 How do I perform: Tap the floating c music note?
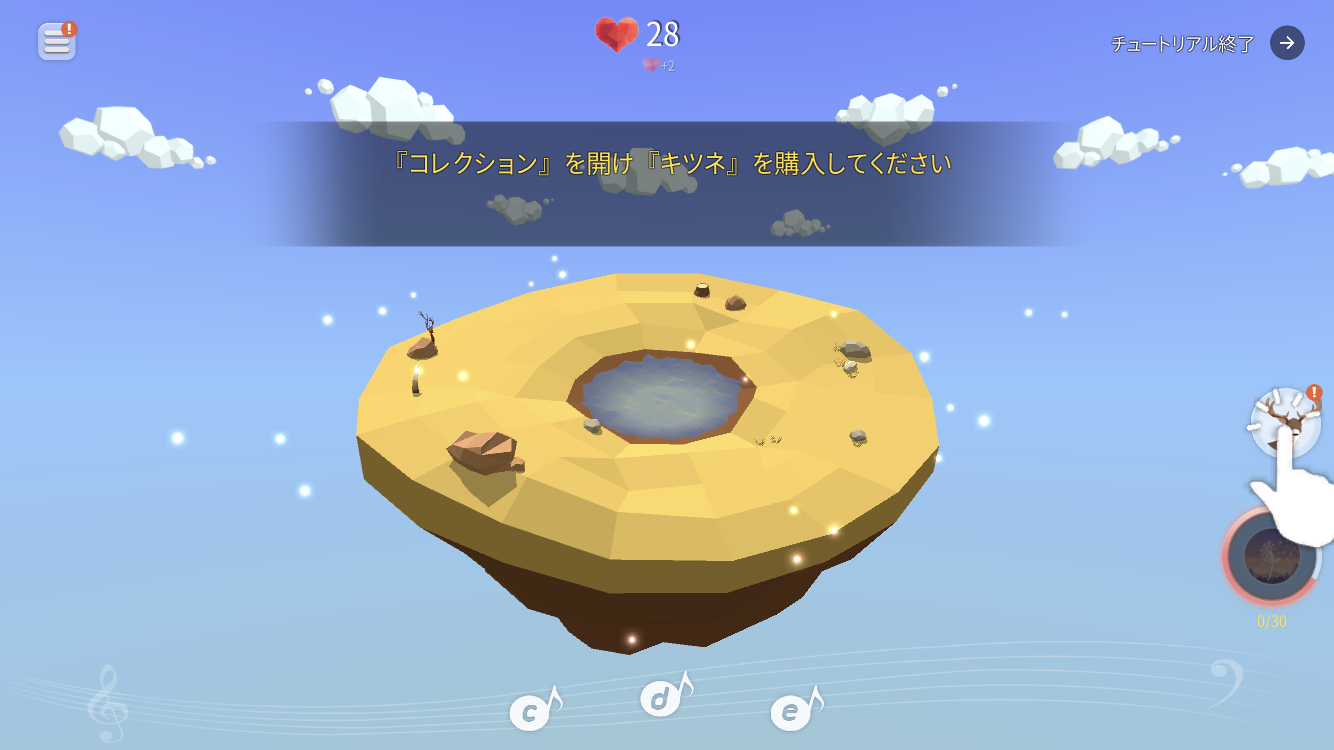click(530, 712)
